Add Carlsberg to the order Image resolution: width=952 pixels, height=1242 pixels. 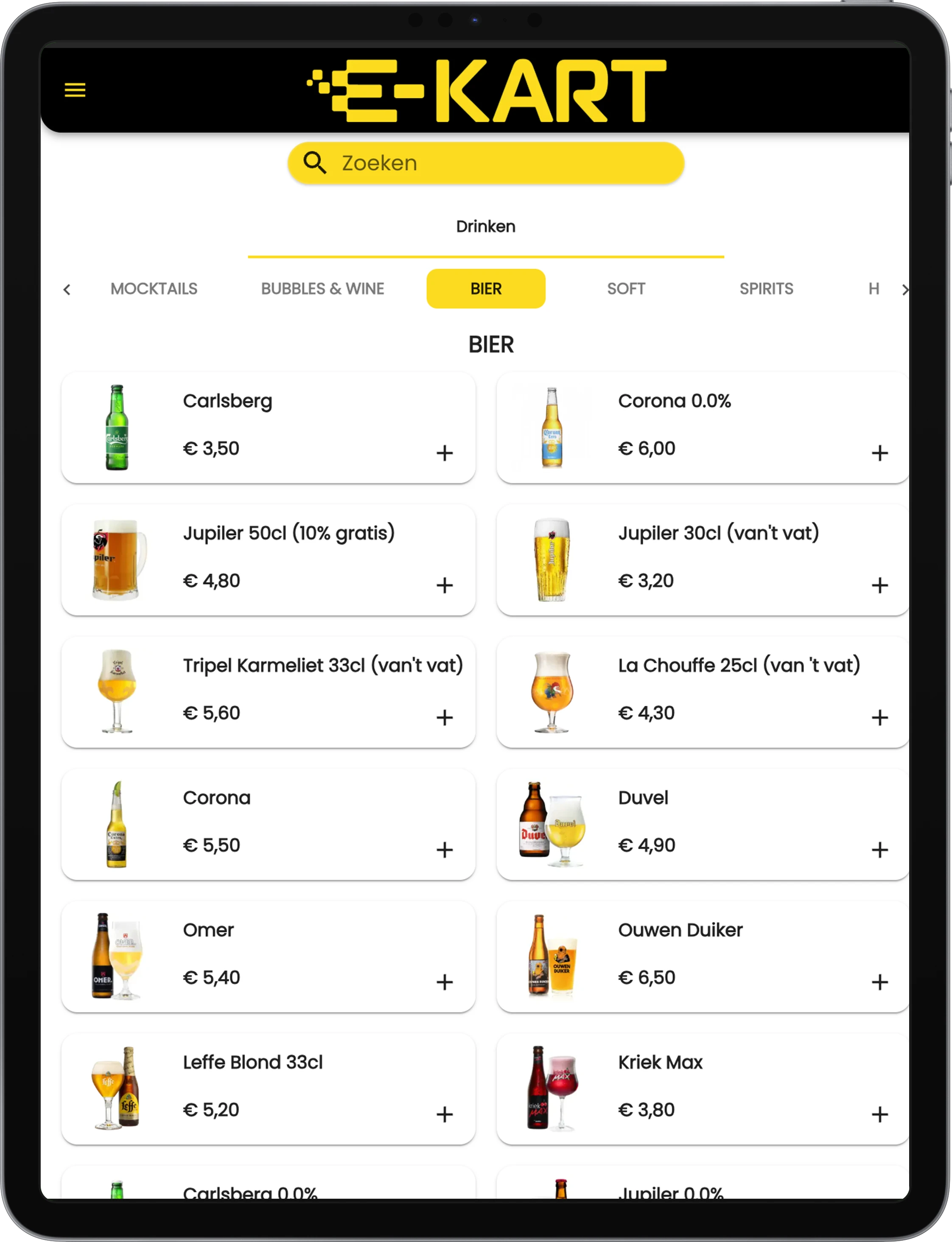(x=445, y=453)
